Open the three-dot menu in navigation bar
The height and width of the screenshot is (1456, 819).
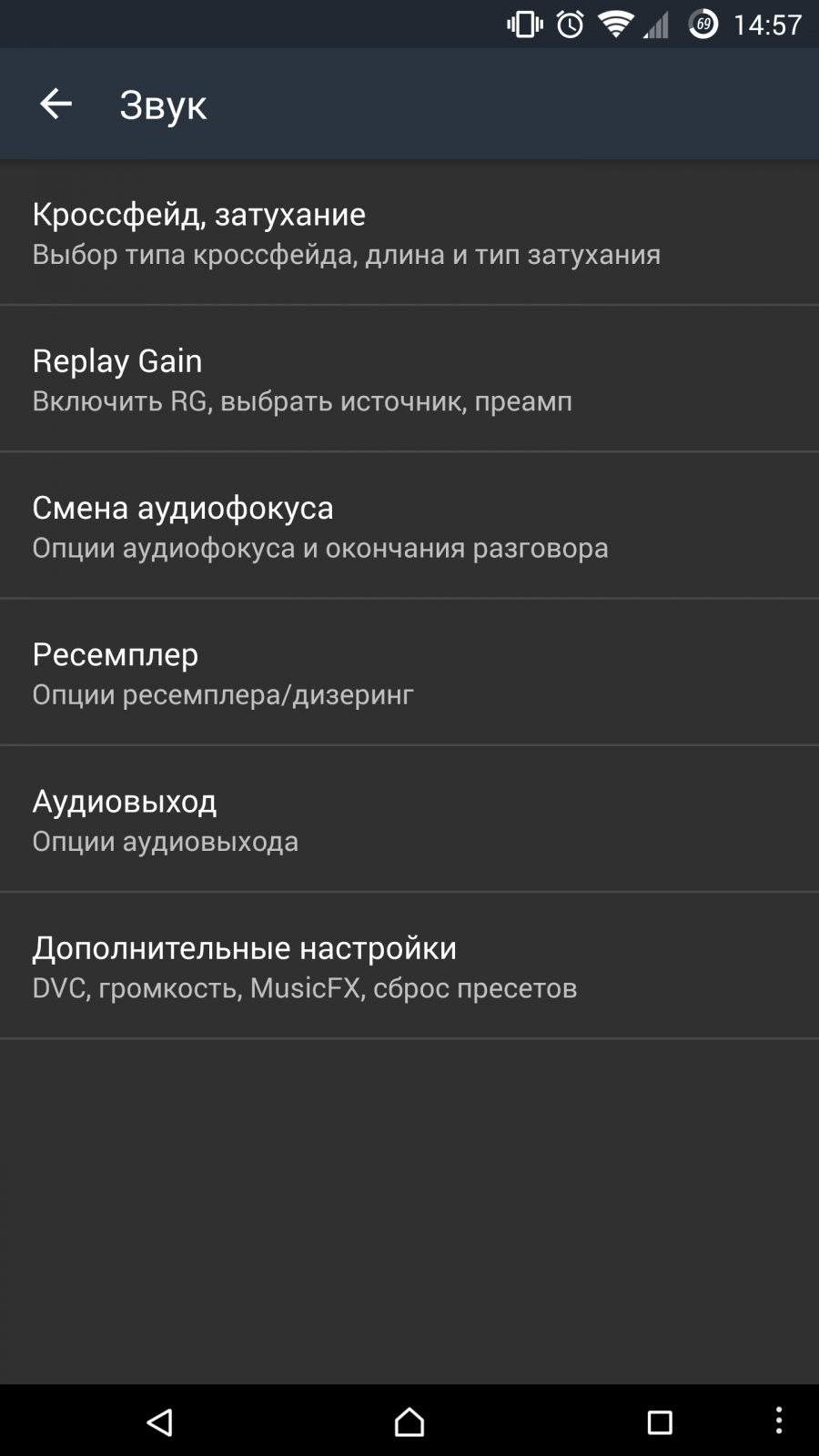[779, 1421]
